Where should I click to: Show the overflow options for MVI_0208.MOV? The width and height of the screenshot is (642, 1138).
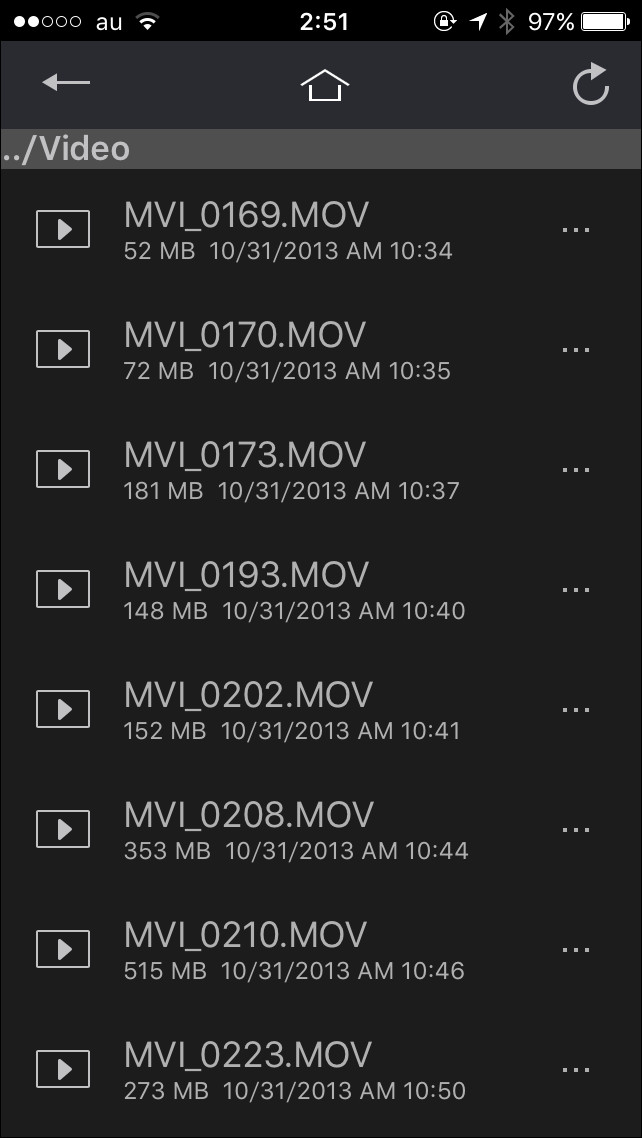(576, 829)
